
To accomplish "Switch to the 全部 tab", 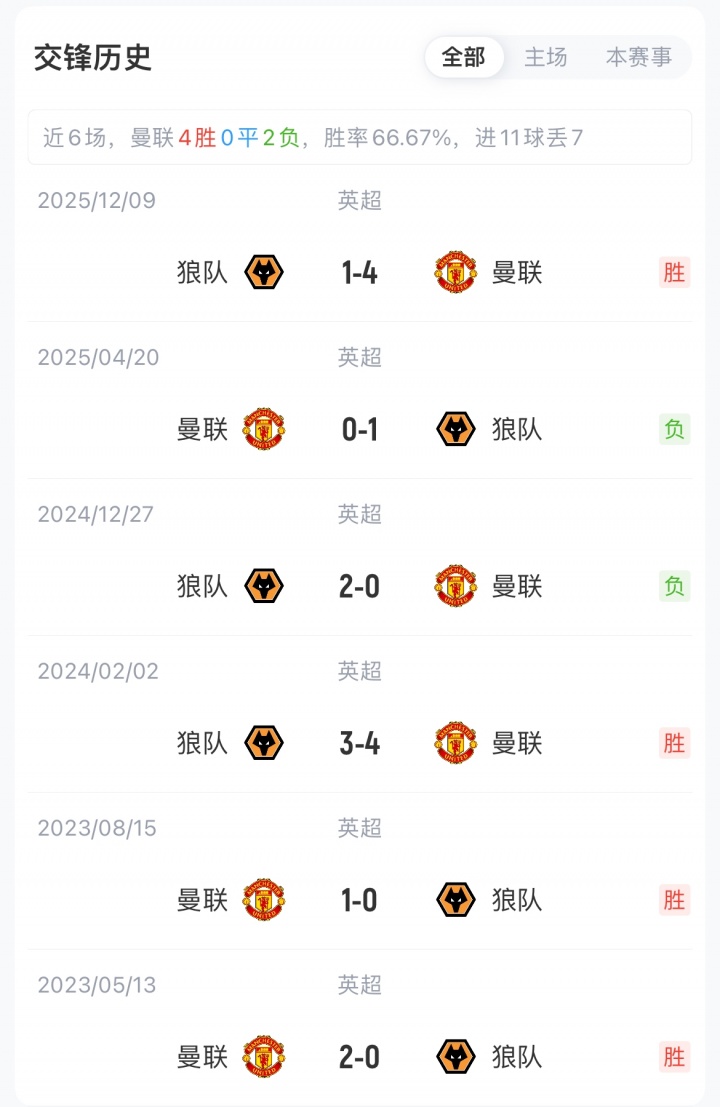I will [x=464, y=57].
